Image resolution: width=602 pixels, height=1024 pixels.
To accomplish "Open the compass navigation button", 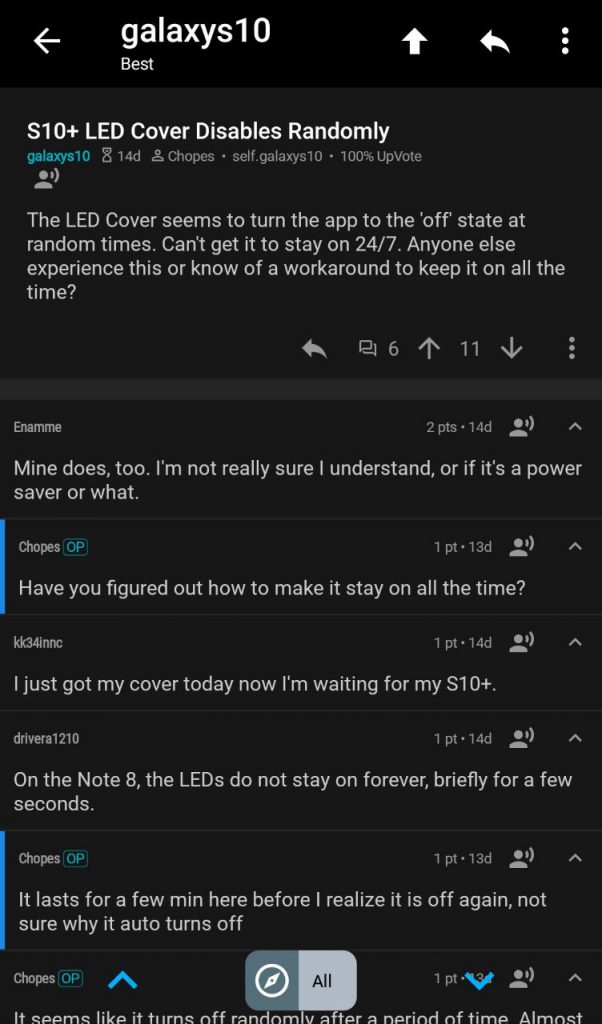I will click(x=272, y=981).
